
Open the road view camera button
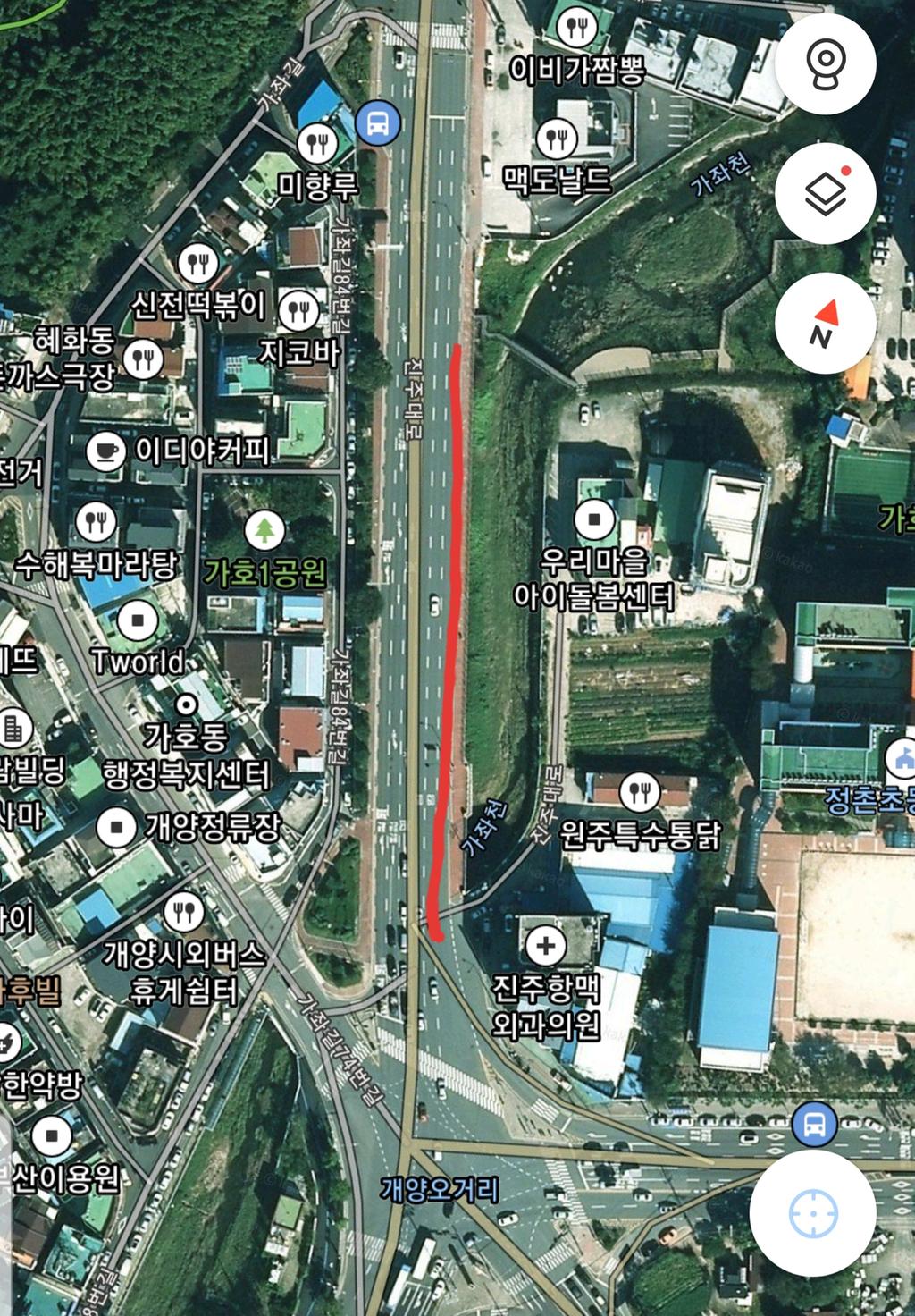pos(826,63)
